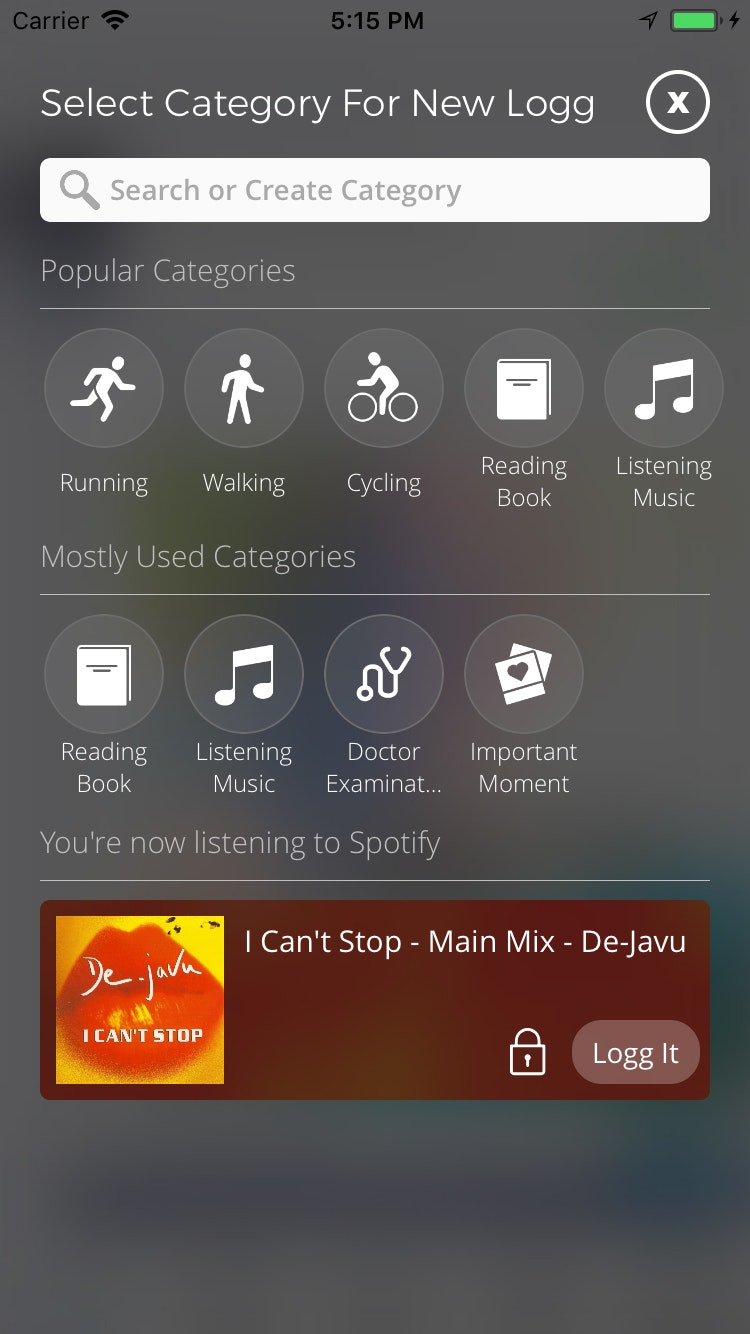Viewport: 750px width, 1334px height.
Task: Toggle the lock icon on Spotify card
Action: (x=527, y=1053)
